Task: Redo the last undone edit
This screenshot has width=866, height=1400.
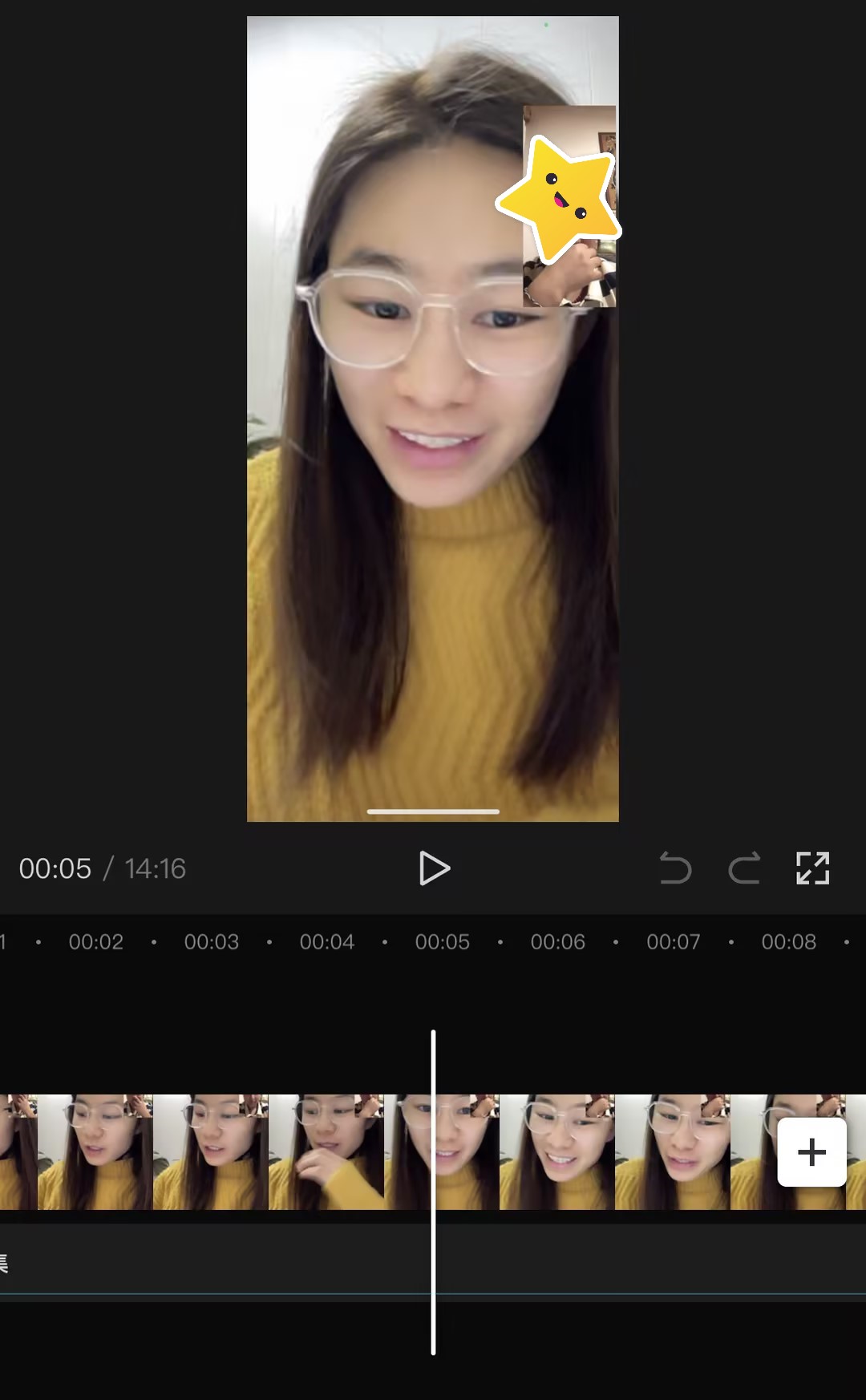Action: pos(744,868)
